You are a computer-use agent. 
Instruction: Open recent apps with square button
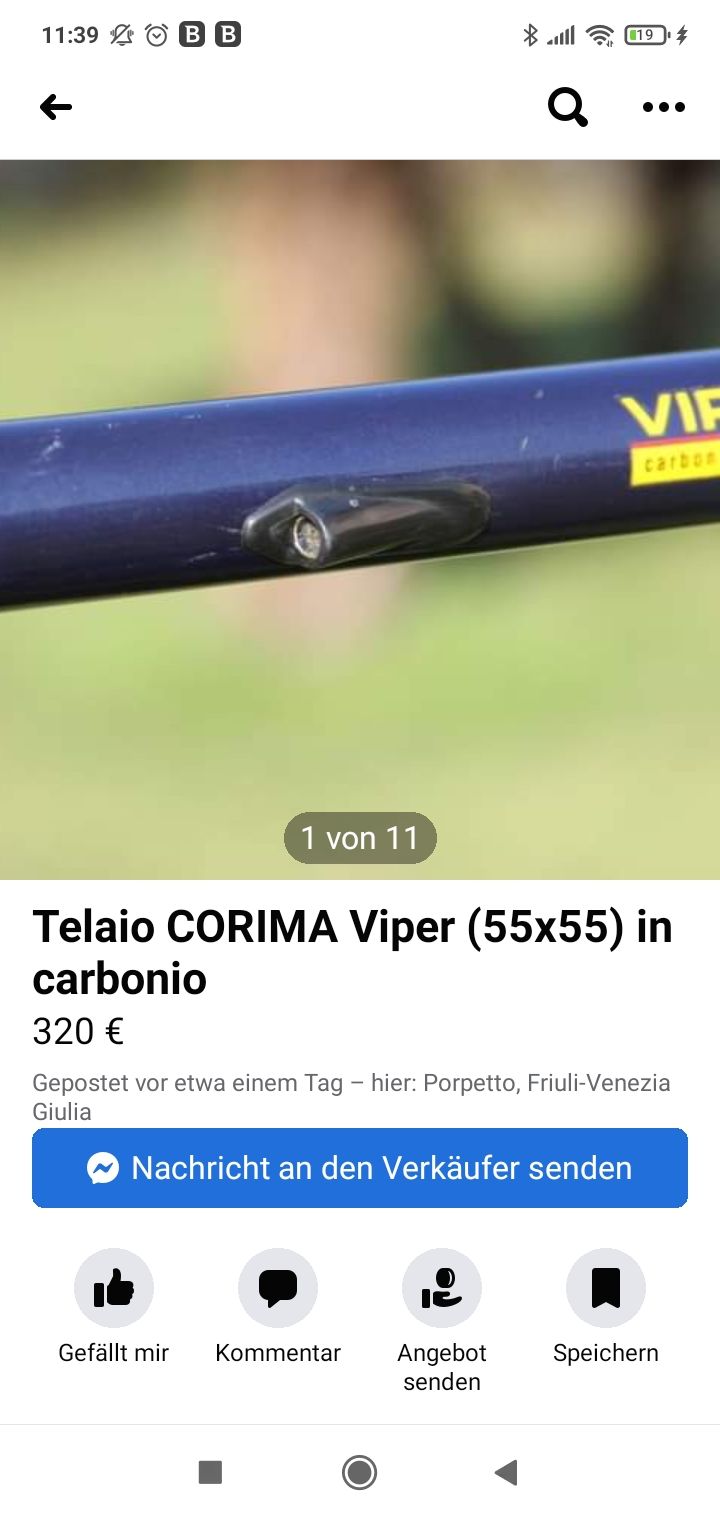pos(210,1472)
